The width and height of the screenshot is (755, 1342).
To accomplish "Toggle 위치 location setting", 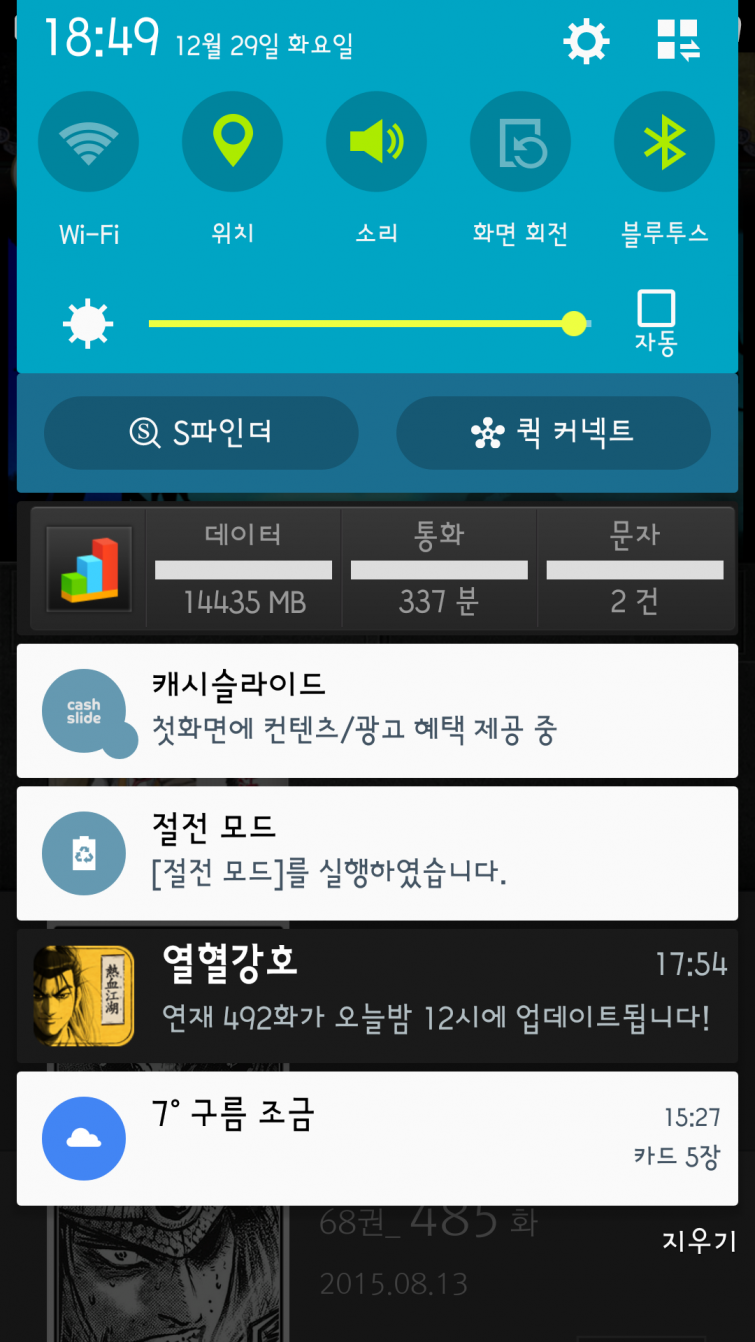I will [x=232, y=143].
